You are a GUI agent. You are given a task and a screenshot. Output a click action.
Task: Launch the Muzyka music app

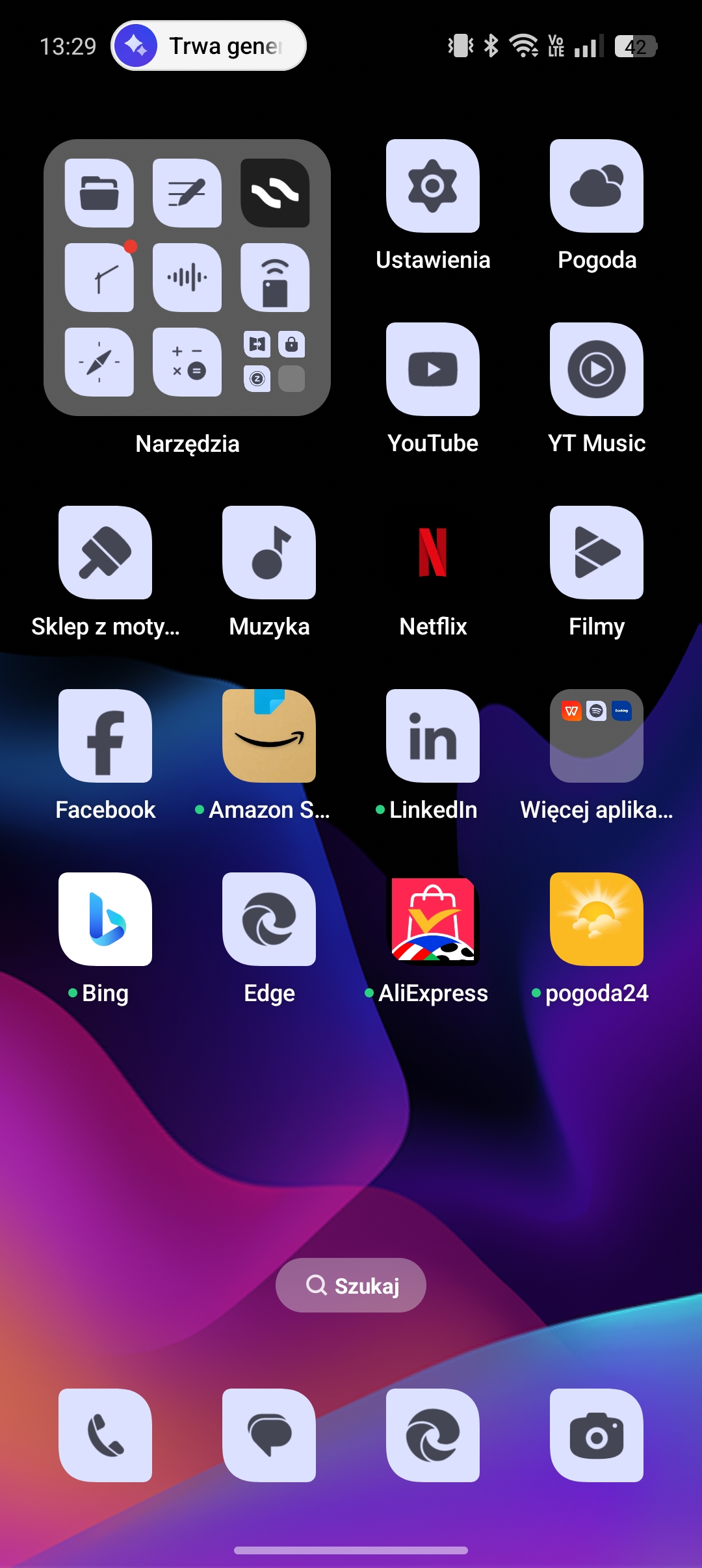click(269, 553)
